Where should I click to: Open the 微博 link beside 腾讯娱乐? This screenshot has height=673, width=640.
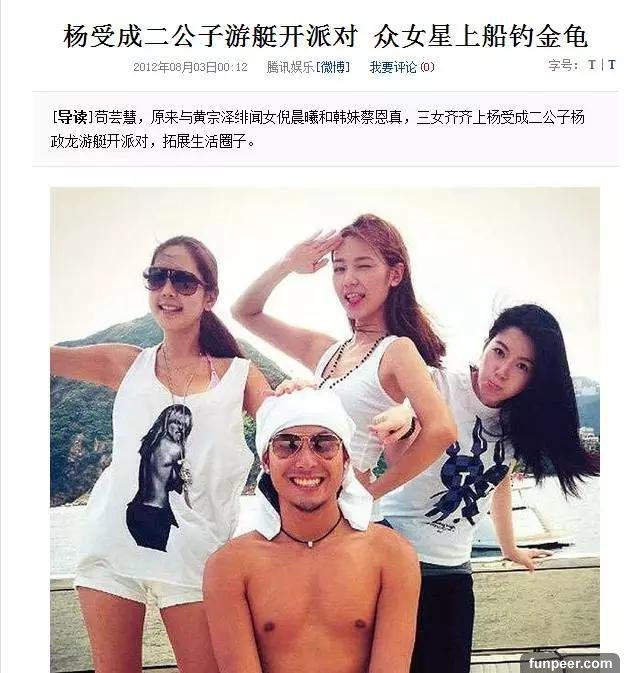coord(336,67)
